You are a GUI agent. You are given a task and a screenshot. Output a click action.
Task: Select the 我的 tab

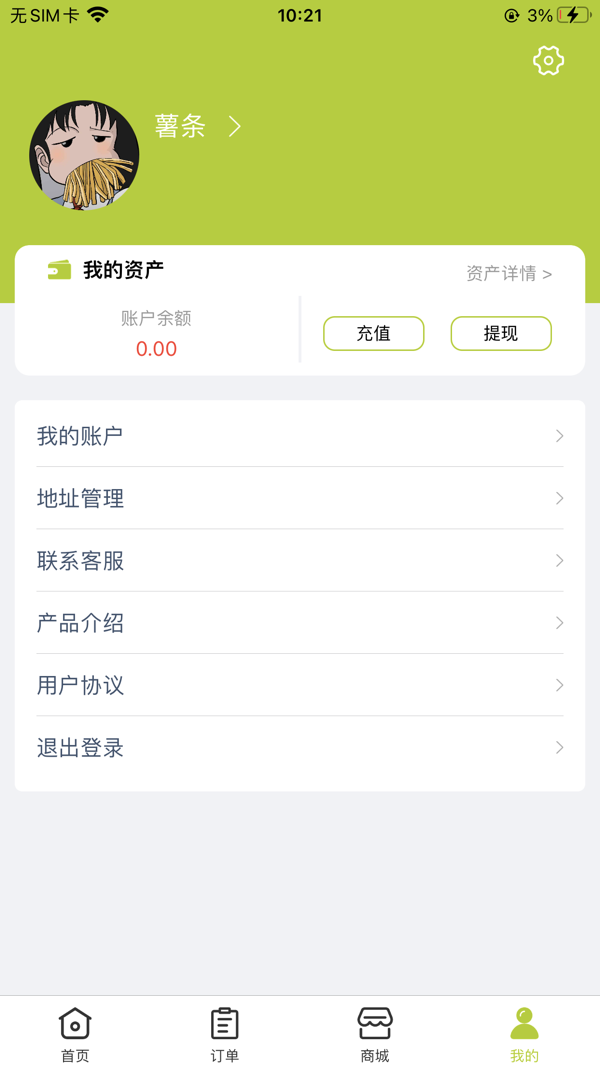[x=524, y=1034]
